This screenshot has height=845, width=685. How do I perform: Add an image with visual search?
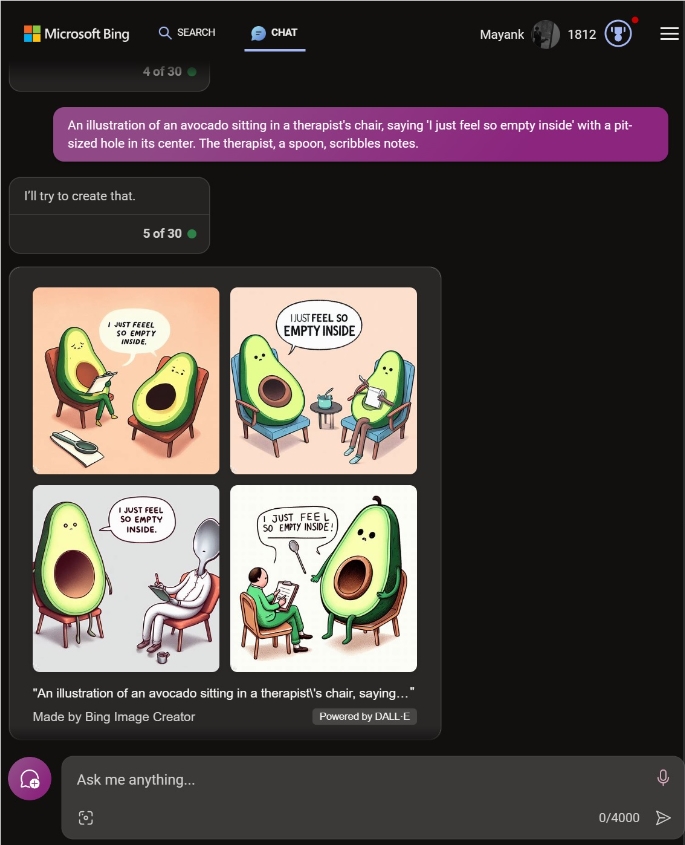pos(86,818)
